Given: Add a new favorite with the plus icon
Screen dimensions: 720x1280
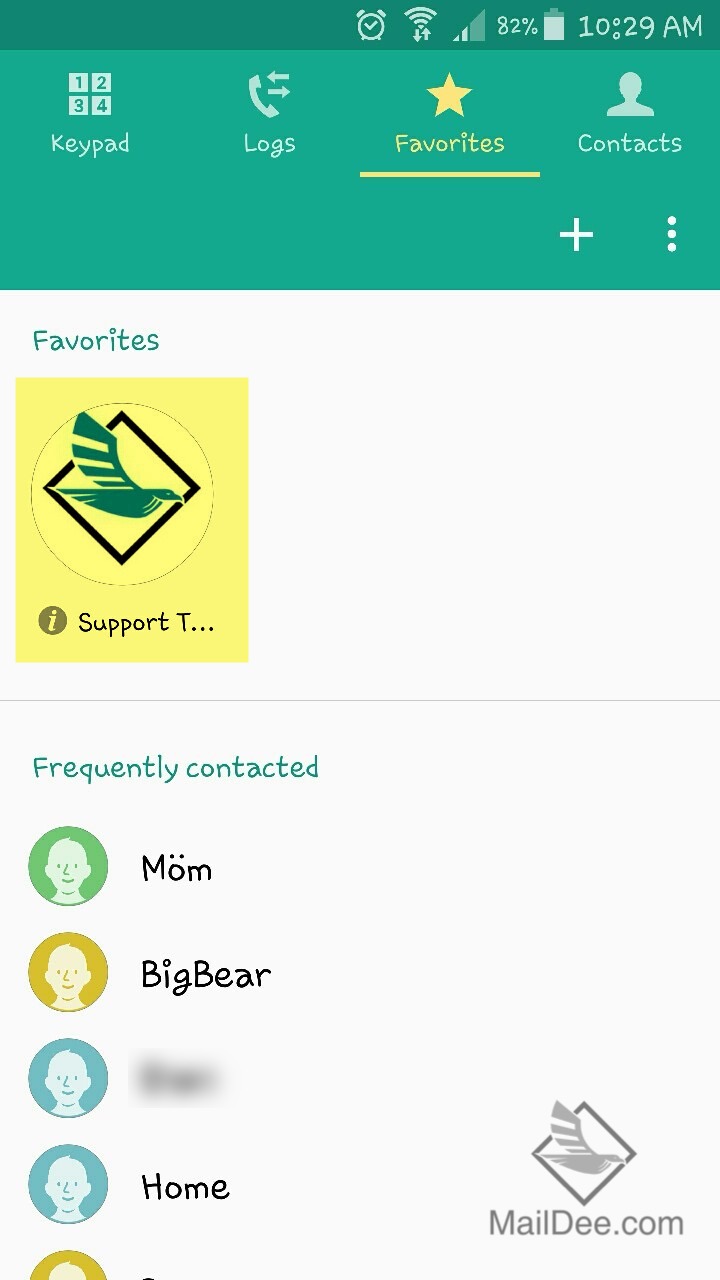Looking at the screenshot, I should click(576, 235).
